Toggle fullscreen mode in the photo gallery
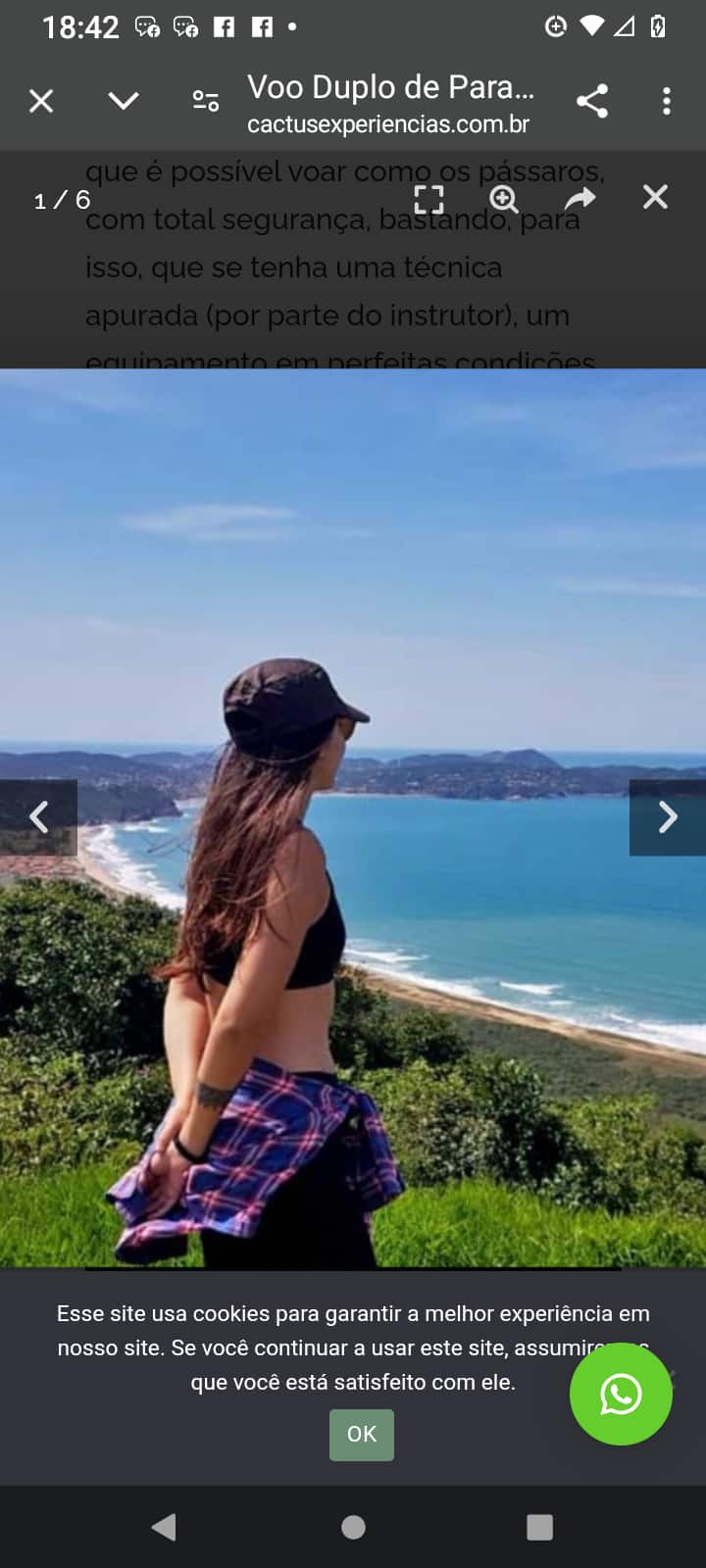The height and width of the screenshot is (1568, 706). pyautogui.click(x=429, y=199)
